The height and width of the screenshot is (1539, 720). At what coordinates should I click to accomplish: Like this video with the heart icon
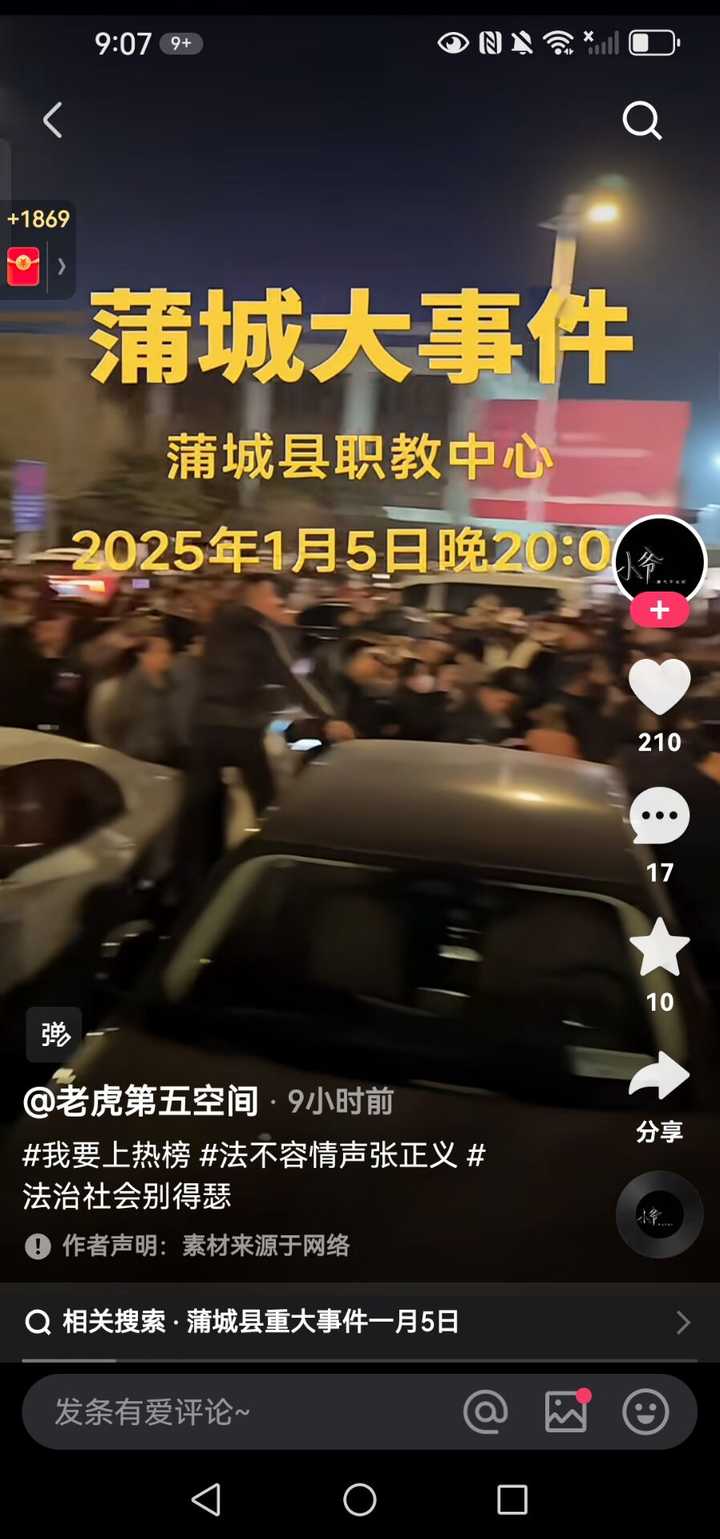click(x=659, y=688)
